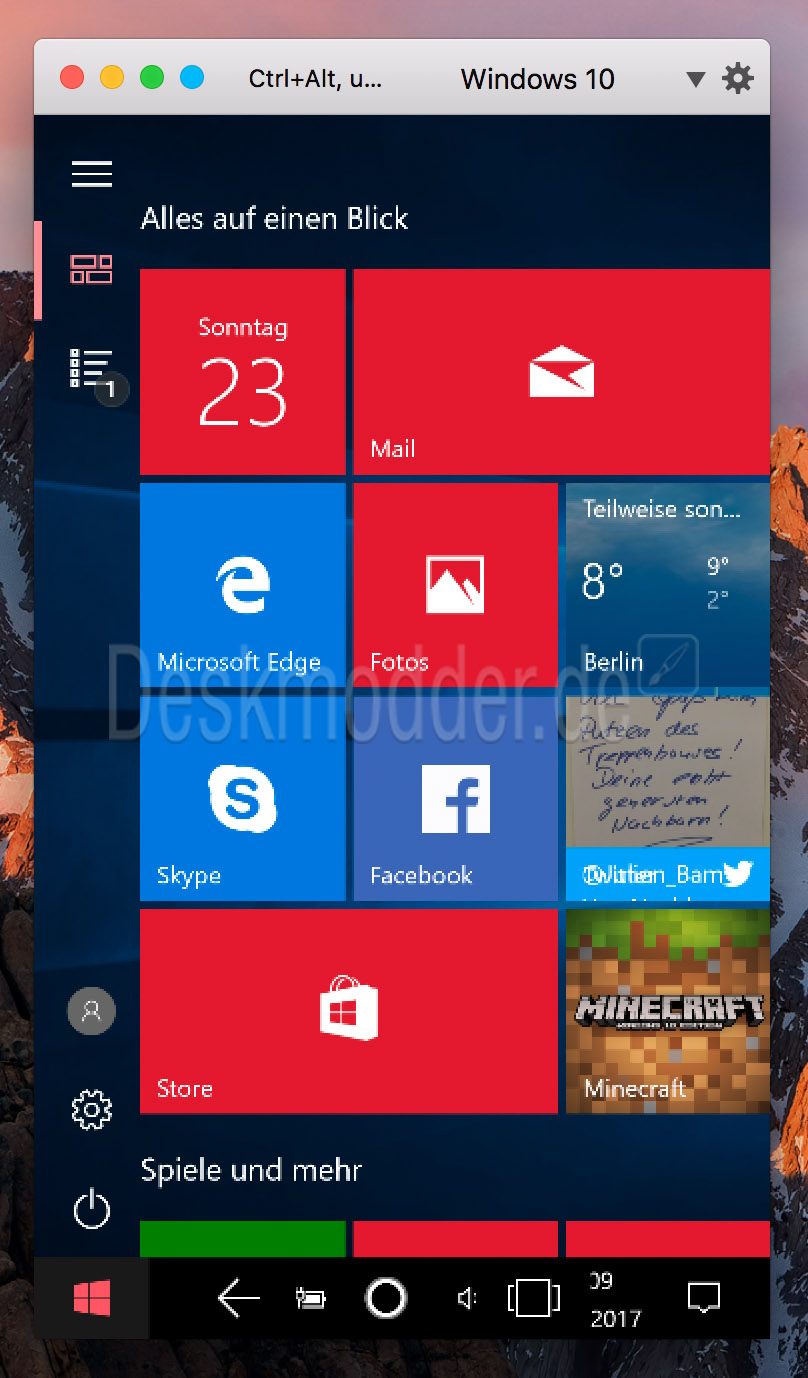808x1378 pixels.
Task: Open the Berlin weather tile
Action: pos(668,585)
